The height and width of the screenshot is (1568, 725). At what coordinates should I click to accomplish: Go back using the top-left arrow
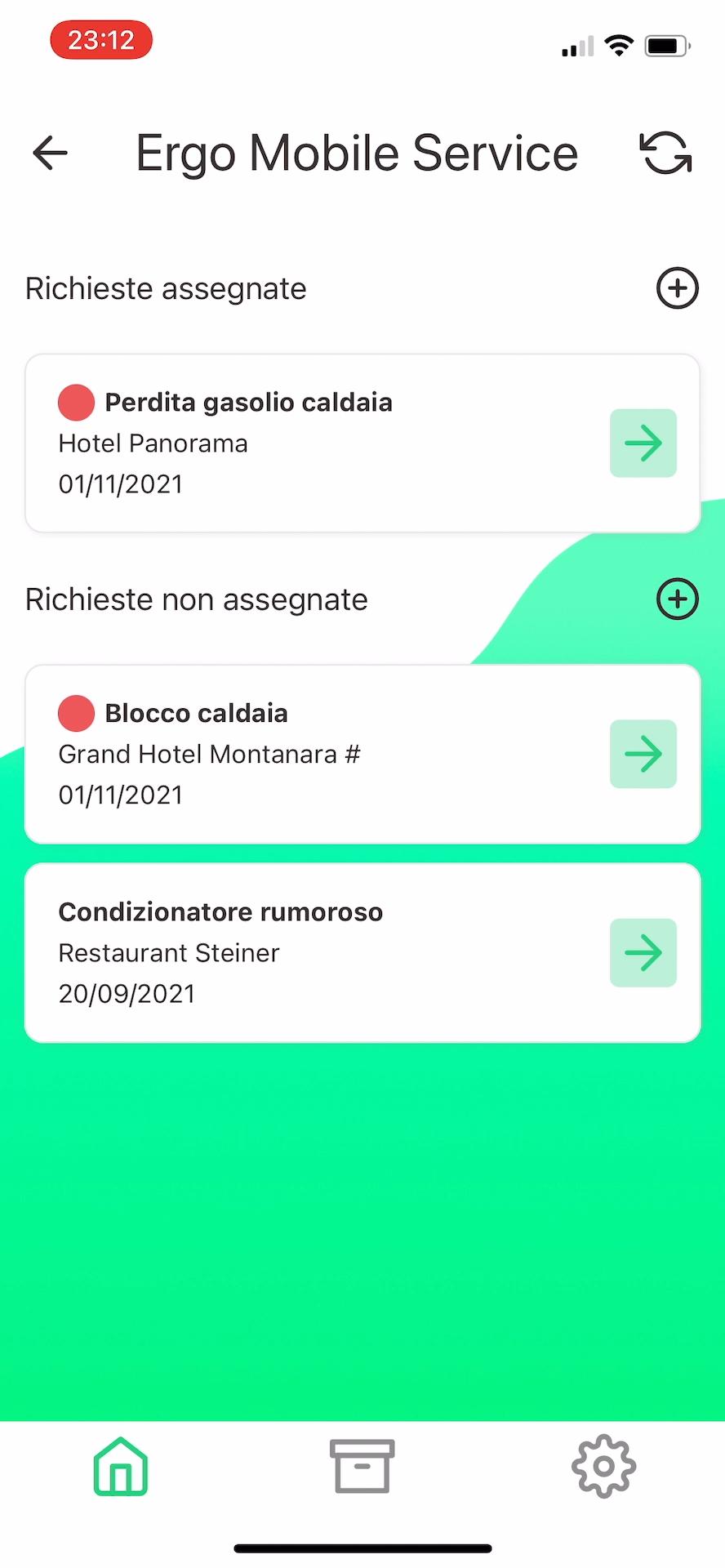[x=50, y=153]
